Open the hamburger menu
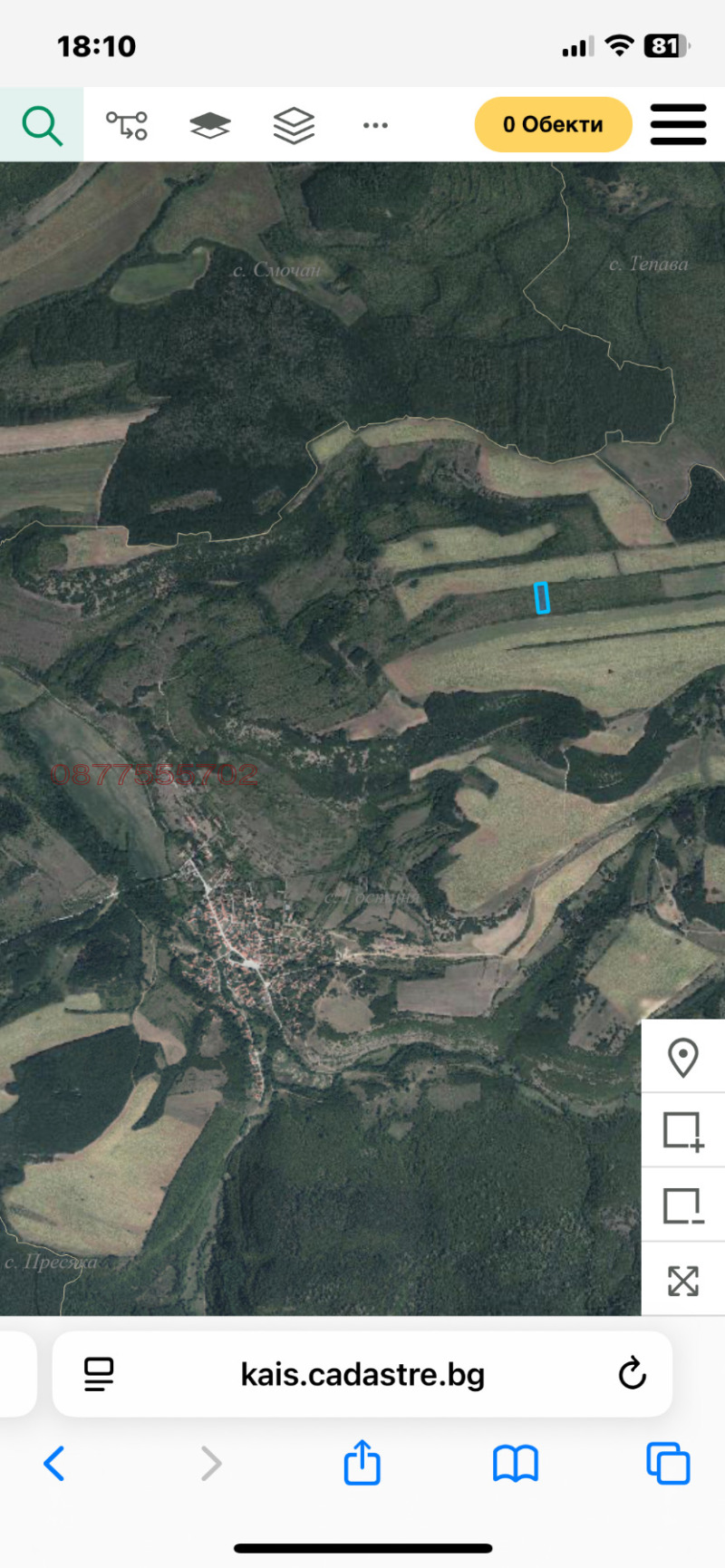Screen dimensions: 725x1568 pyautogui.click(x=678, y=125)
